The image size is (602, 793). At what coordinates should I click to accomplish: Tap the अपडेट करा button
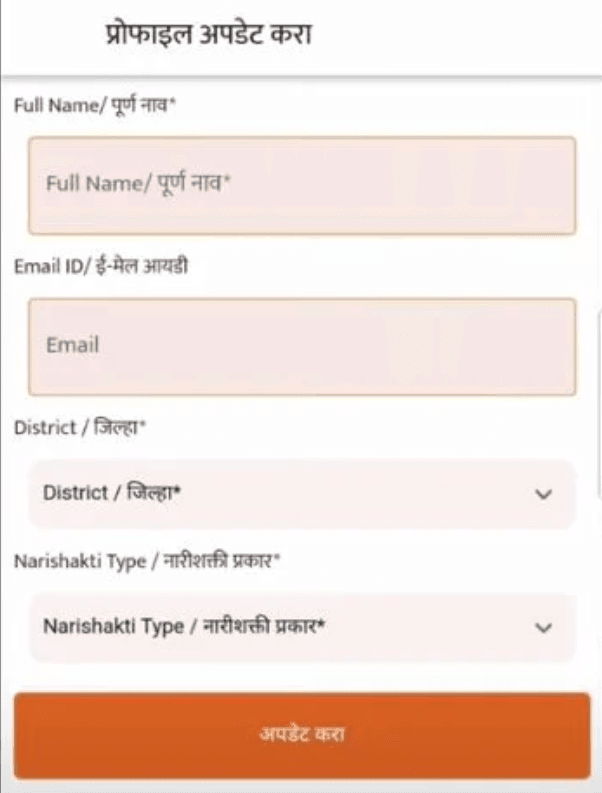[301, 735]
